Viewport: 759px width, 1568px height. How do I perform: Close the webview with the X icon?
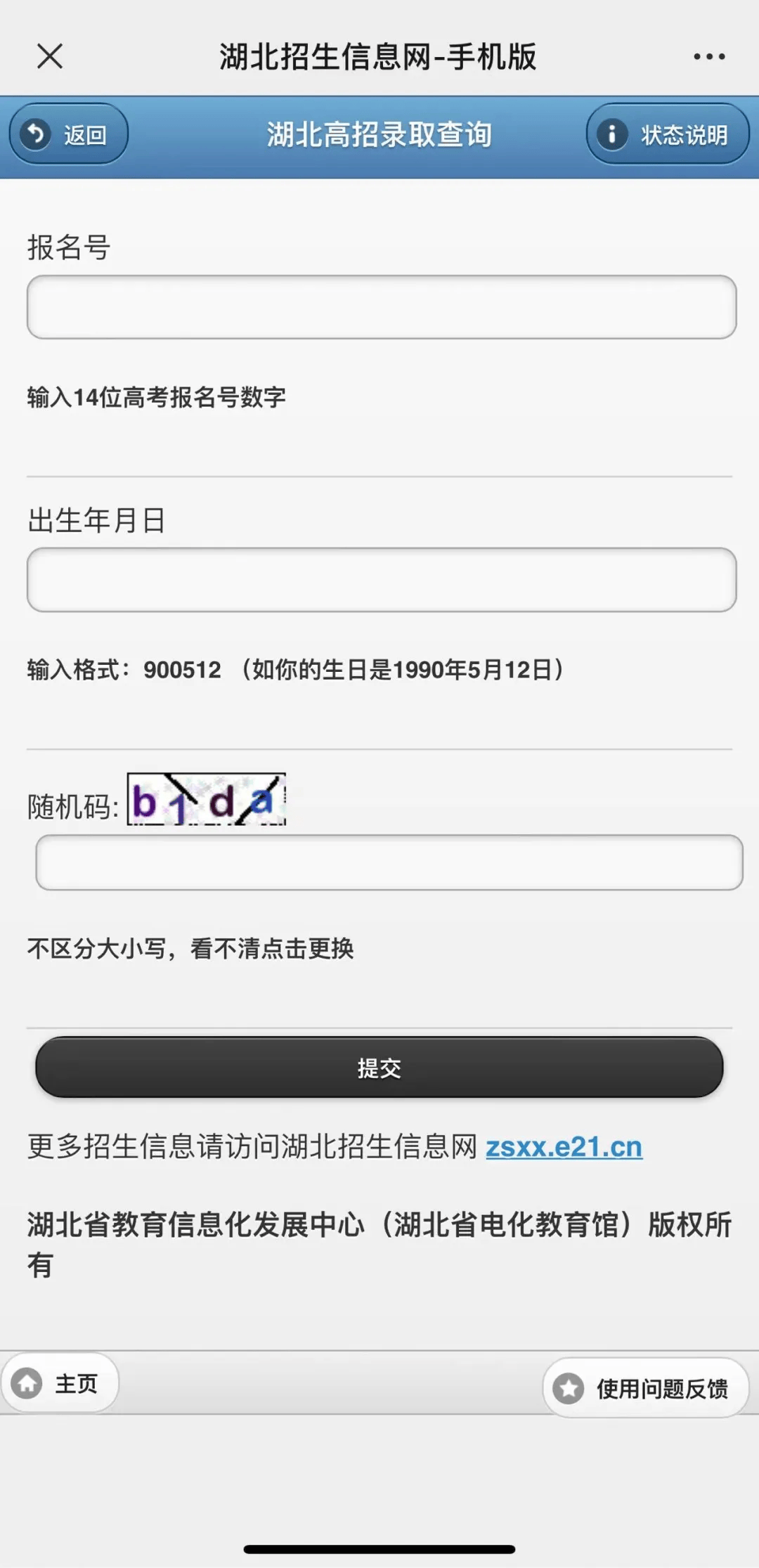50,56
